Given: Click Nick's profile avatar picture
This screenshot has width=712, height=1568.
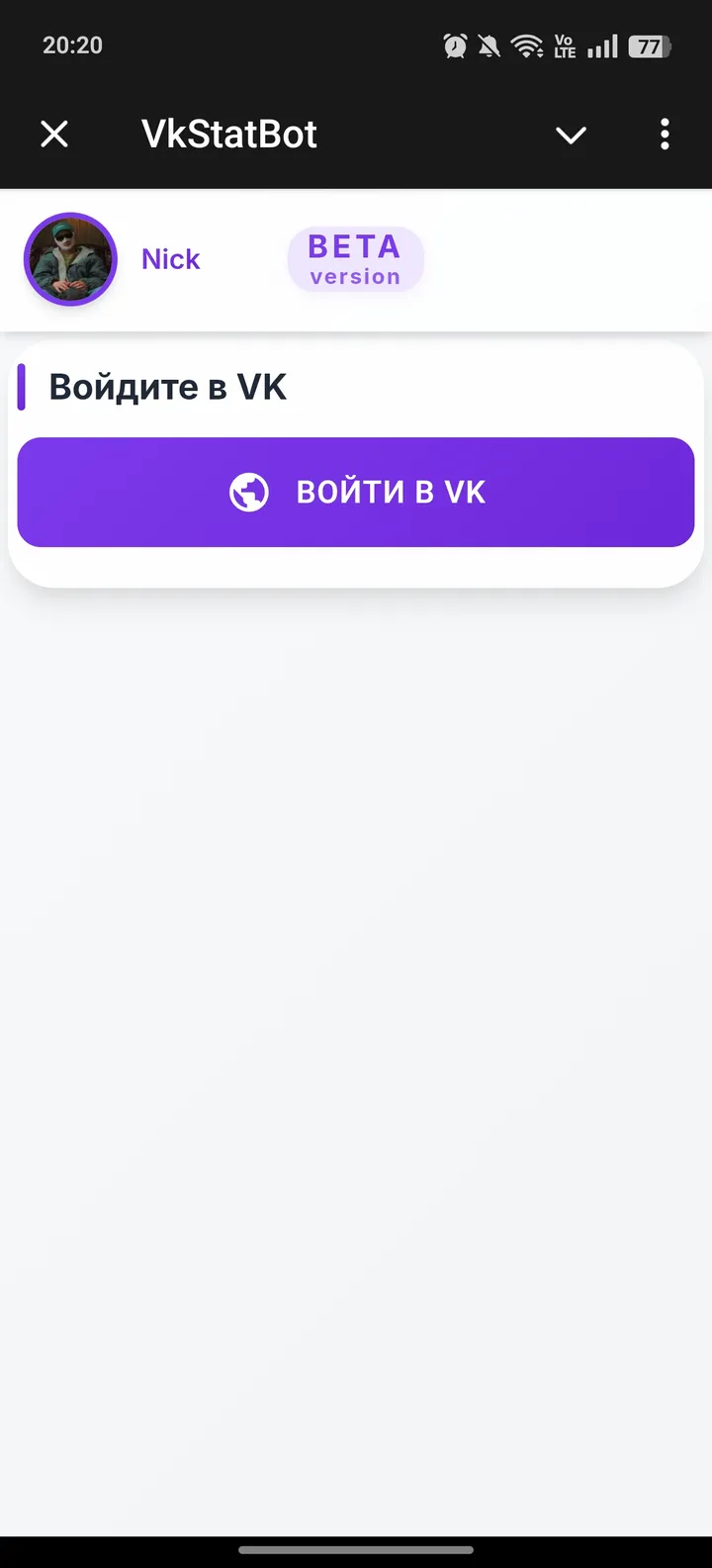Looking at the screenshot, I should coord(69,258).
